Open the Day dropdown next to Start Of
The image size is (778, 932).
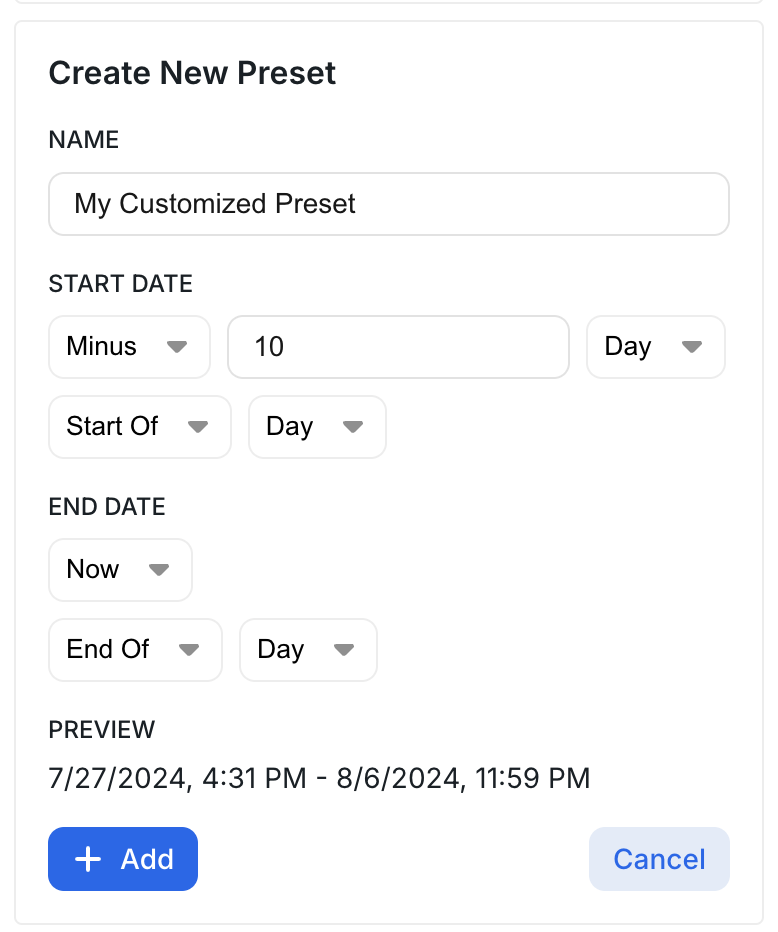(317, 427)
